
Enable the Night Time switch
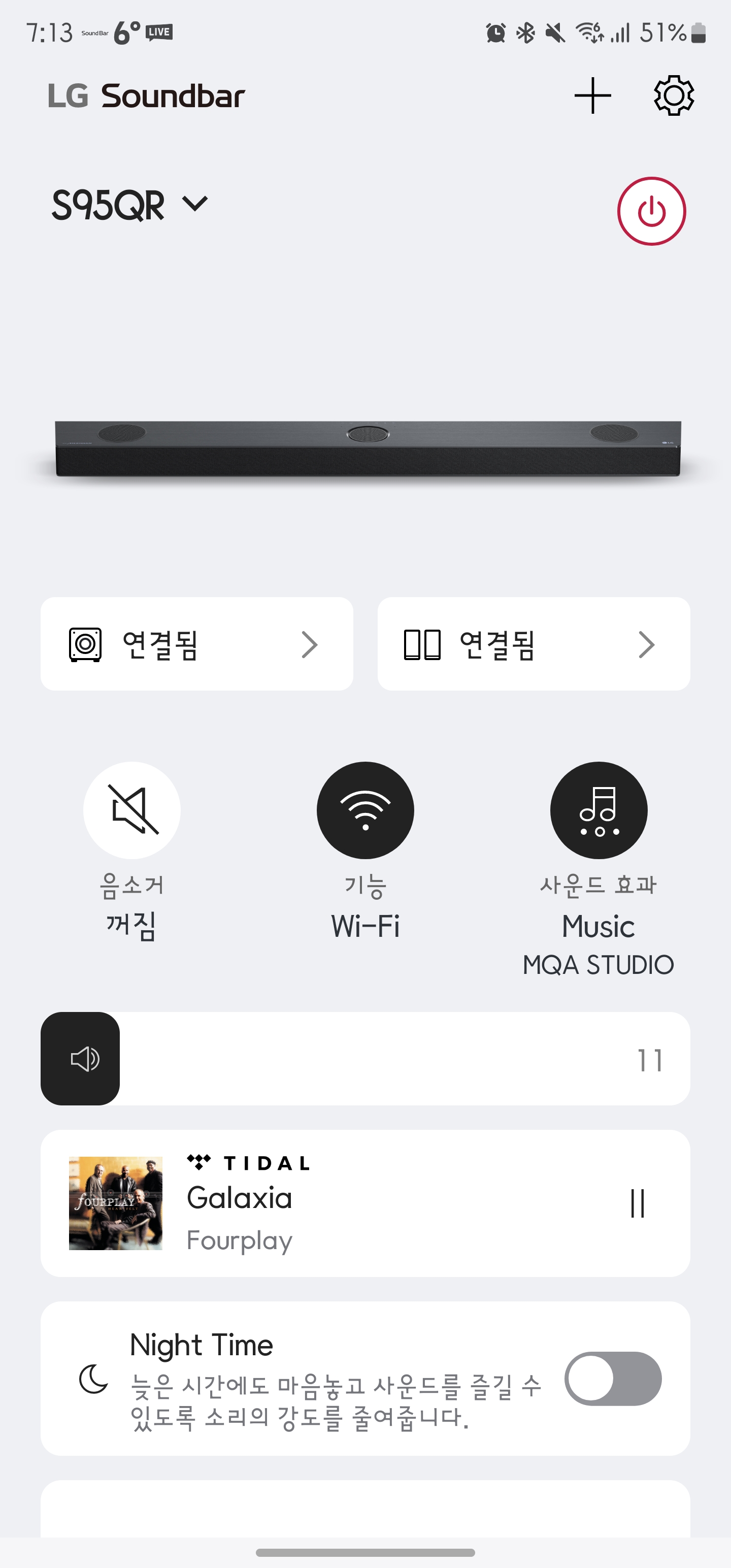pos(612,1379)
